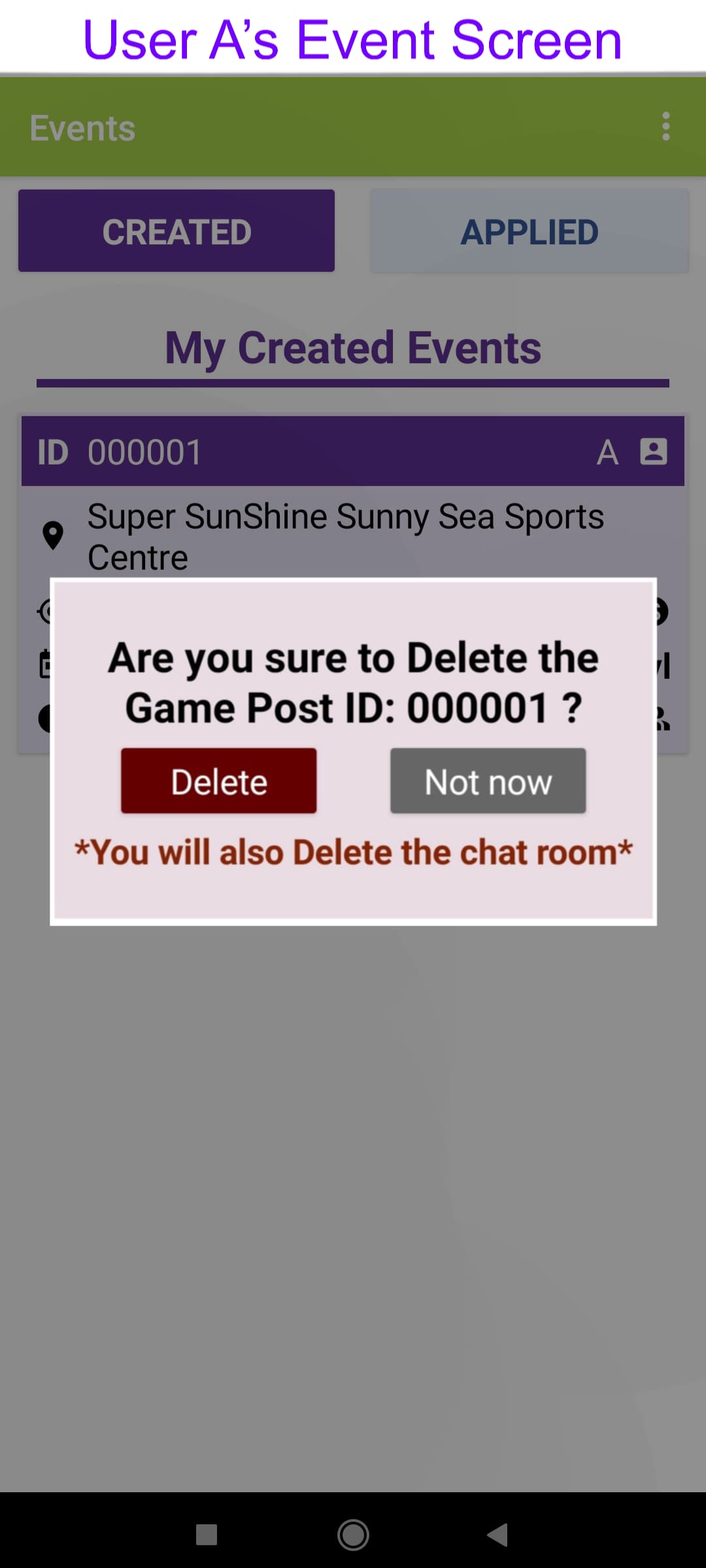Switch to the CREATED tab

[x=176, y=231]
